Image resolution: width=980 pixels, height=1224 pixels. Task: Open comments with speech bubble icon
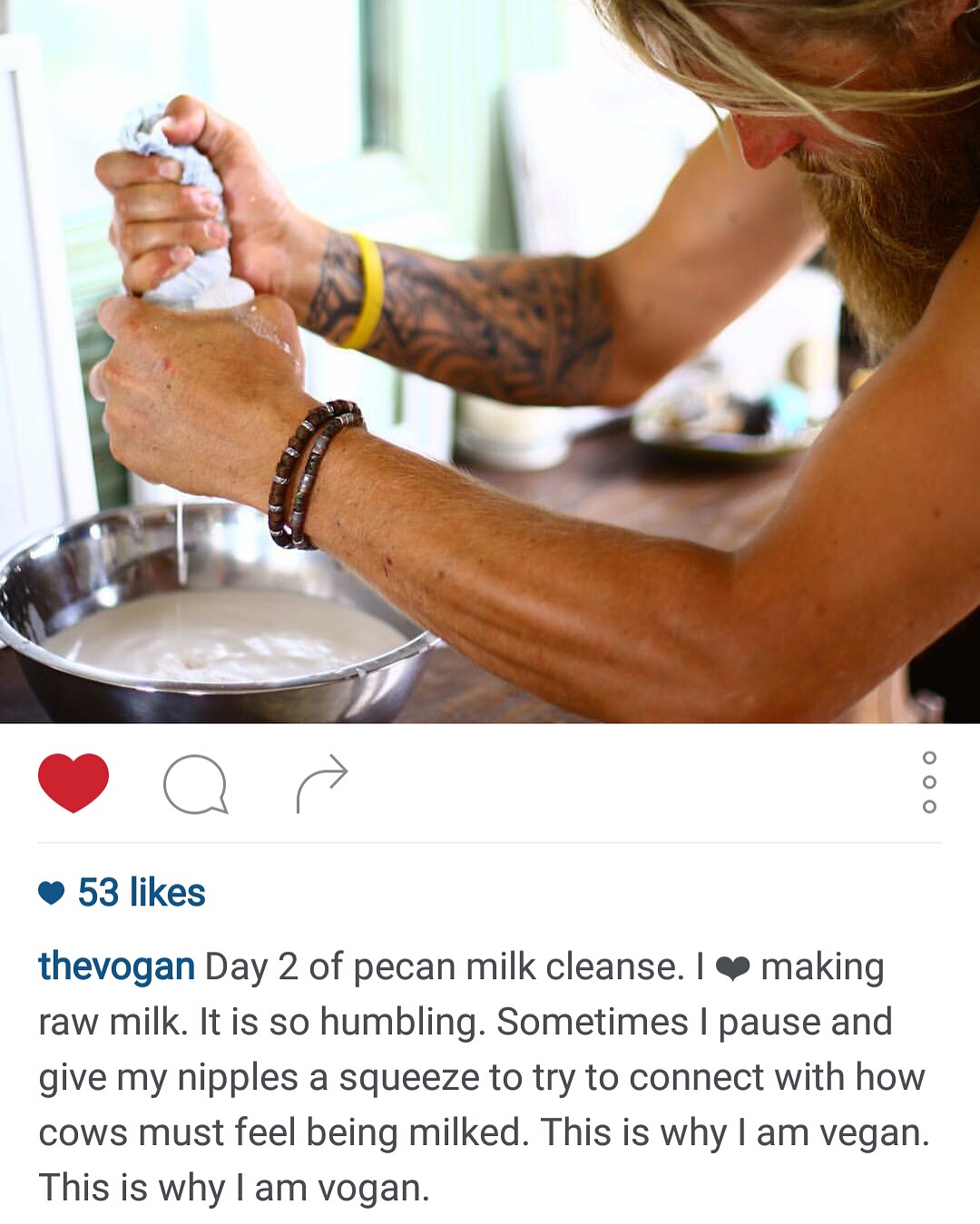point(195,784)
